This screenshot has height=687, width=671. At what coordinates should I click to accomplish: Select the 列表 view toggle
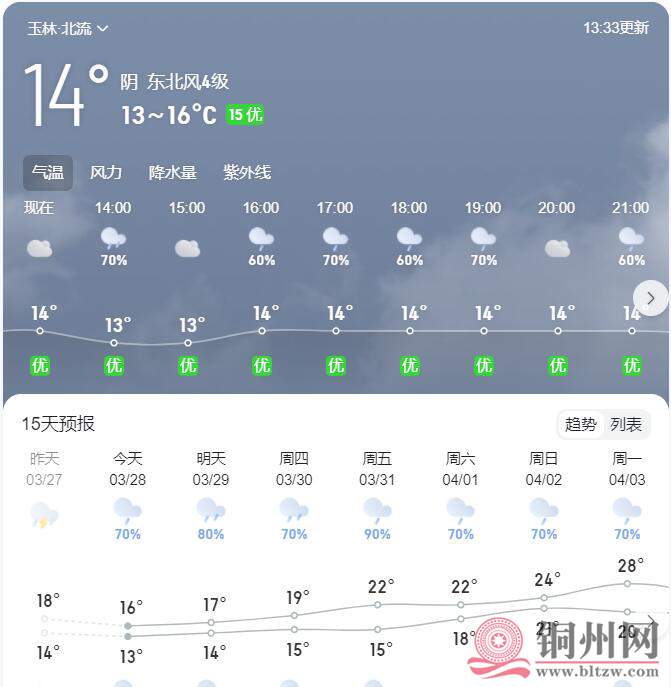627,425
